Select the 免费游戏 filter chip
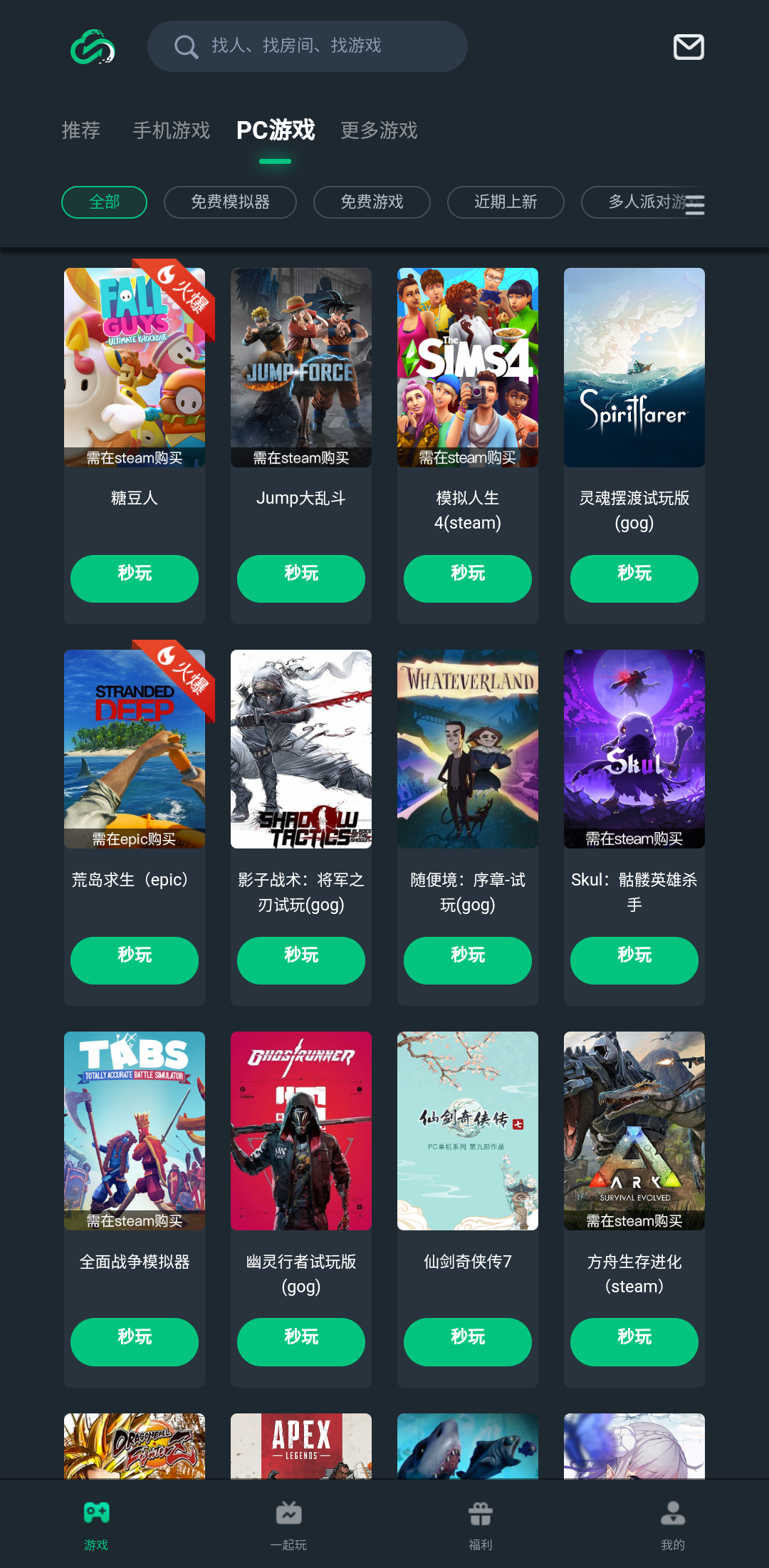This screenshot has height=1568, width=769. pyautogui.click(x=372, y=202)
